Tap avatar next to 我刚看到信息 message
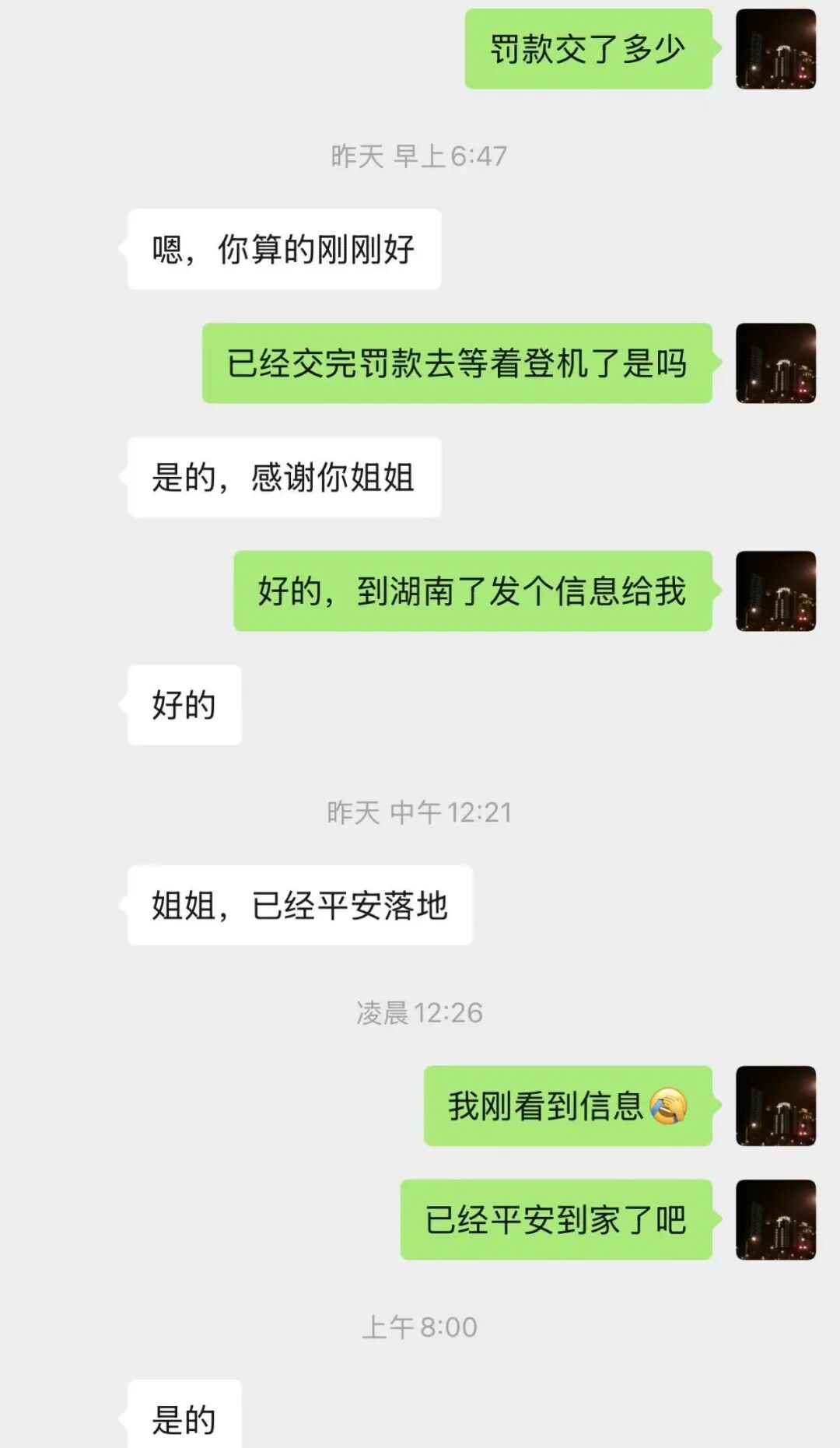The width and height of the screenshot is (840, 1448). (x=775, y=1106)
